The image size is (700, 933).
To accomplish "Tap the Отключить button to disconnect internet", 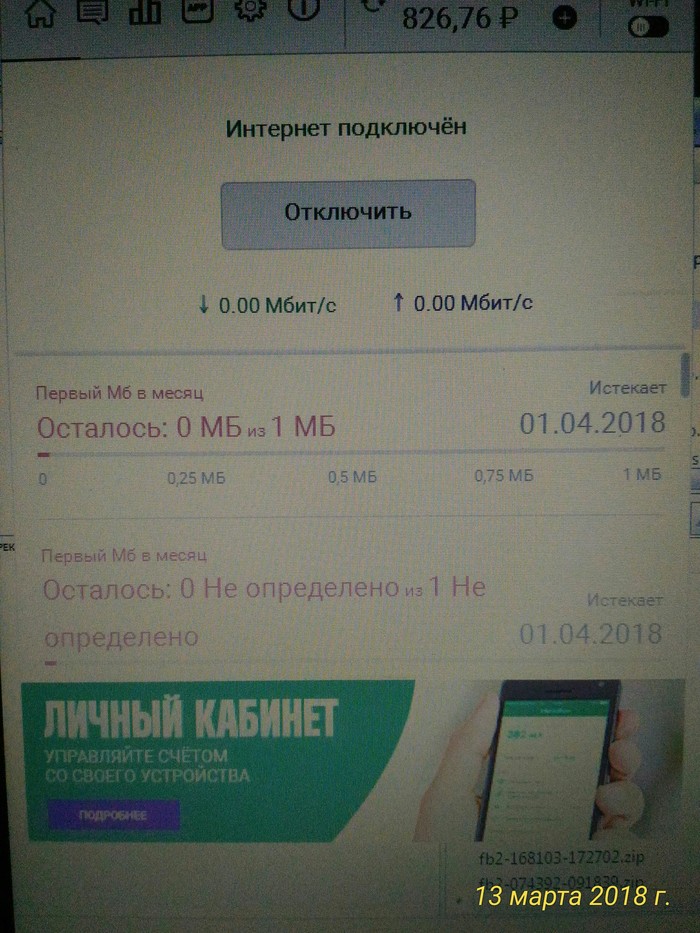I will click(347, 213).
